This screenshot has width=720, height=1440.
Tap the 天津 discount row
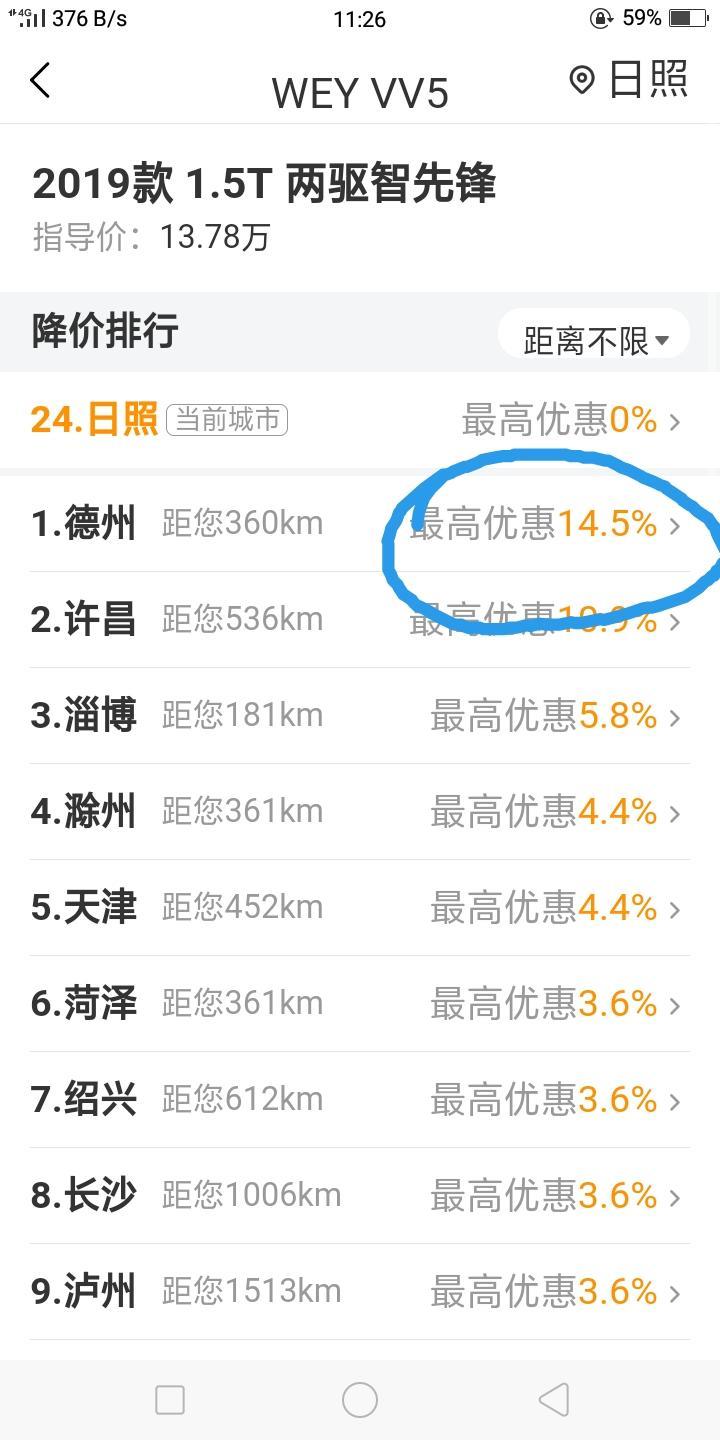click(x=360, y=907)
